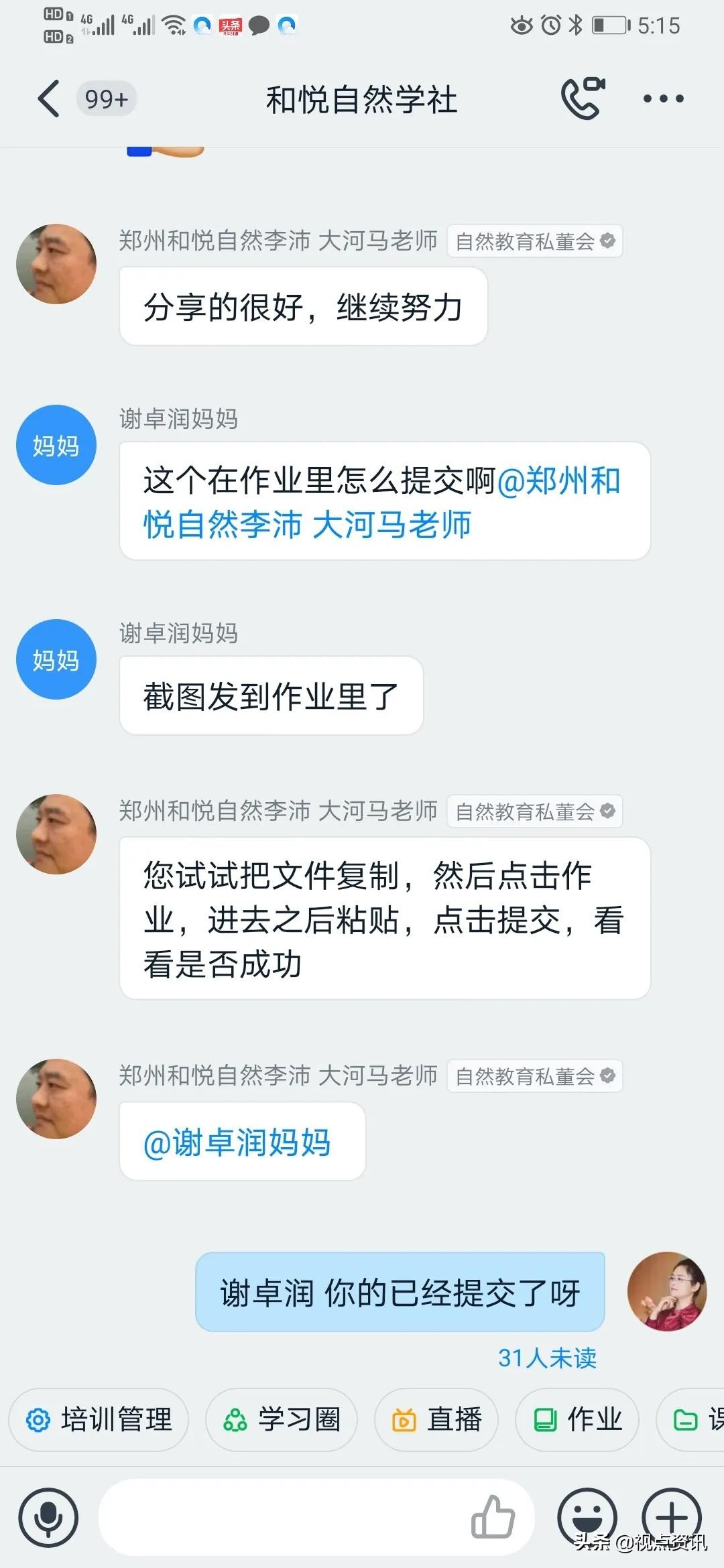724x1568 pixels.
Task: Open the 直播 live streaming feature
Action: pyautogui.click(x=436, y=1420)
